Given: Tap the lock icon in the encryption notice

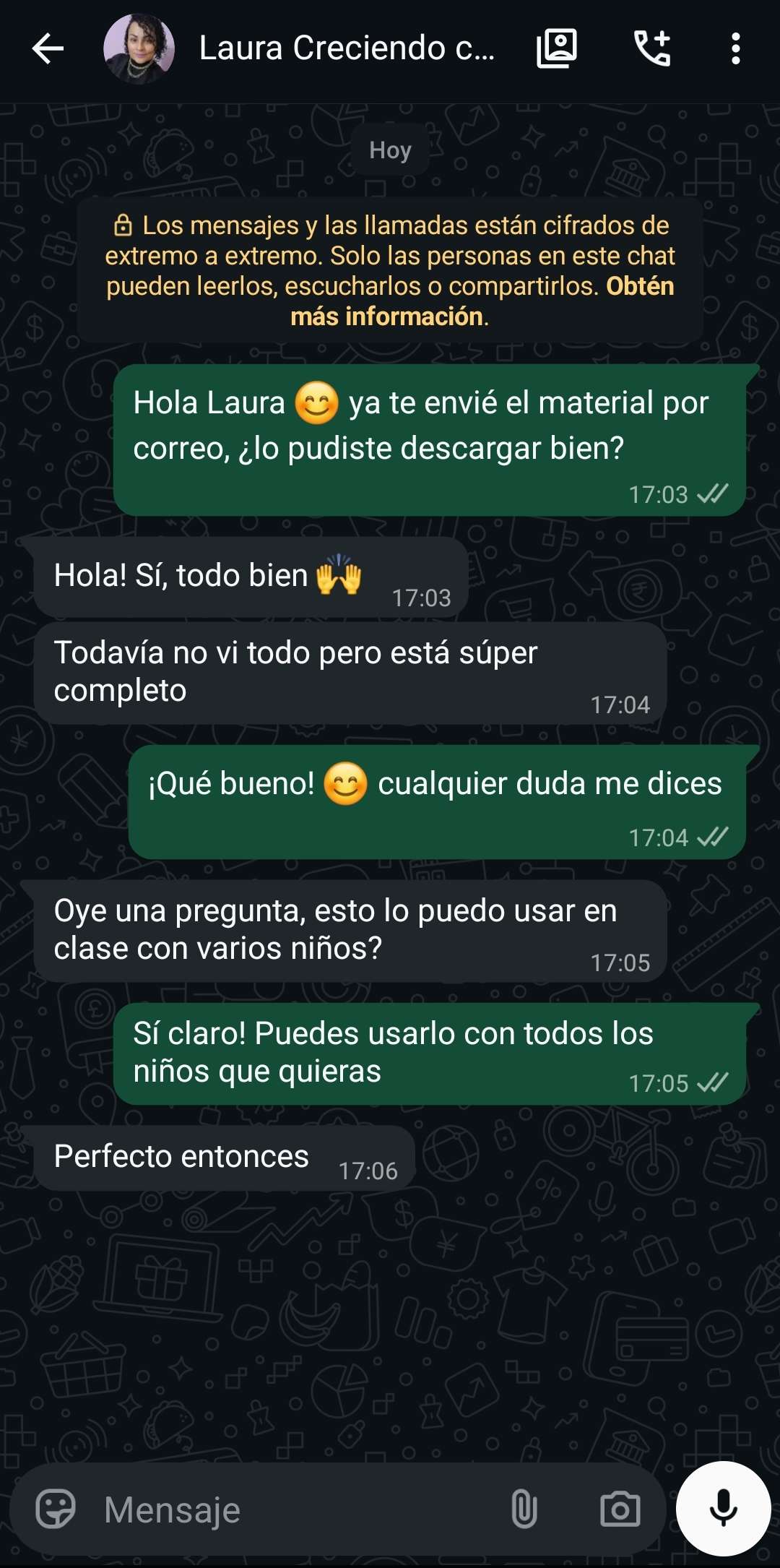Looking at the screenshot, I should [x=124, y=225].
